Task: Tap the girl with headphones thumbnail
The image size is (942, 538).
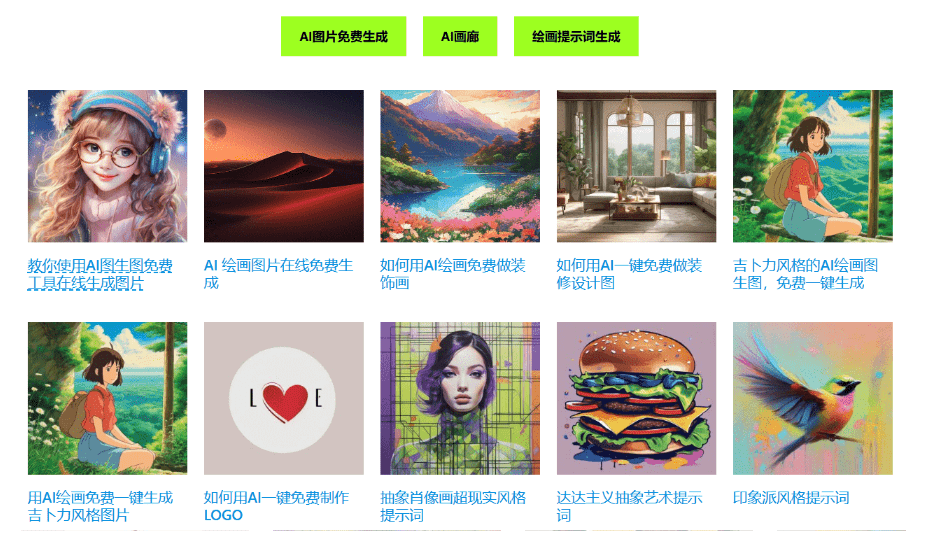Action: pyautogui.click(x=107, y=166)
